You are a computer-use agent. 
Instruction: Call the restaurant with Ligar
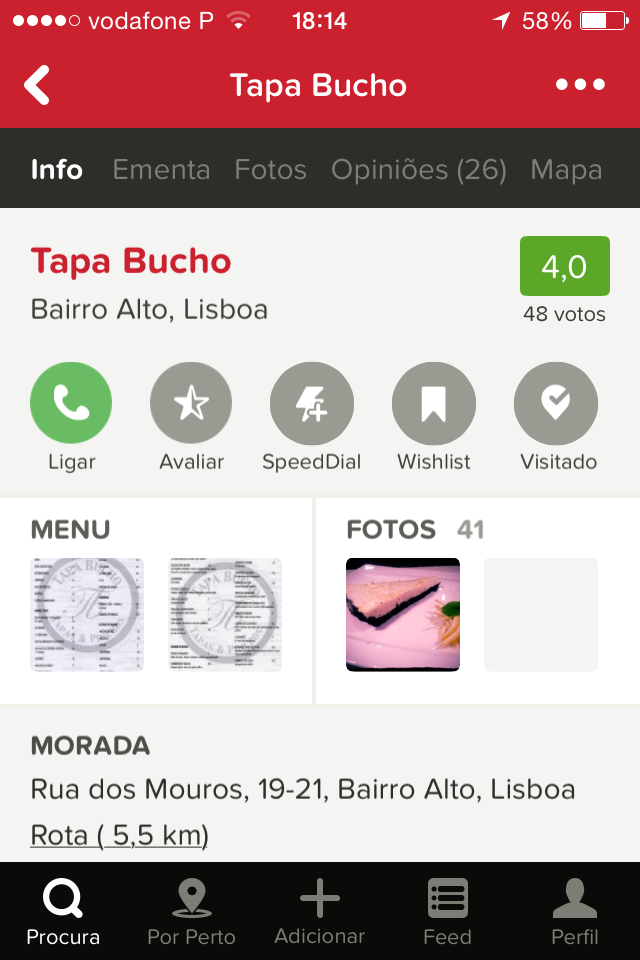(71, 403)
